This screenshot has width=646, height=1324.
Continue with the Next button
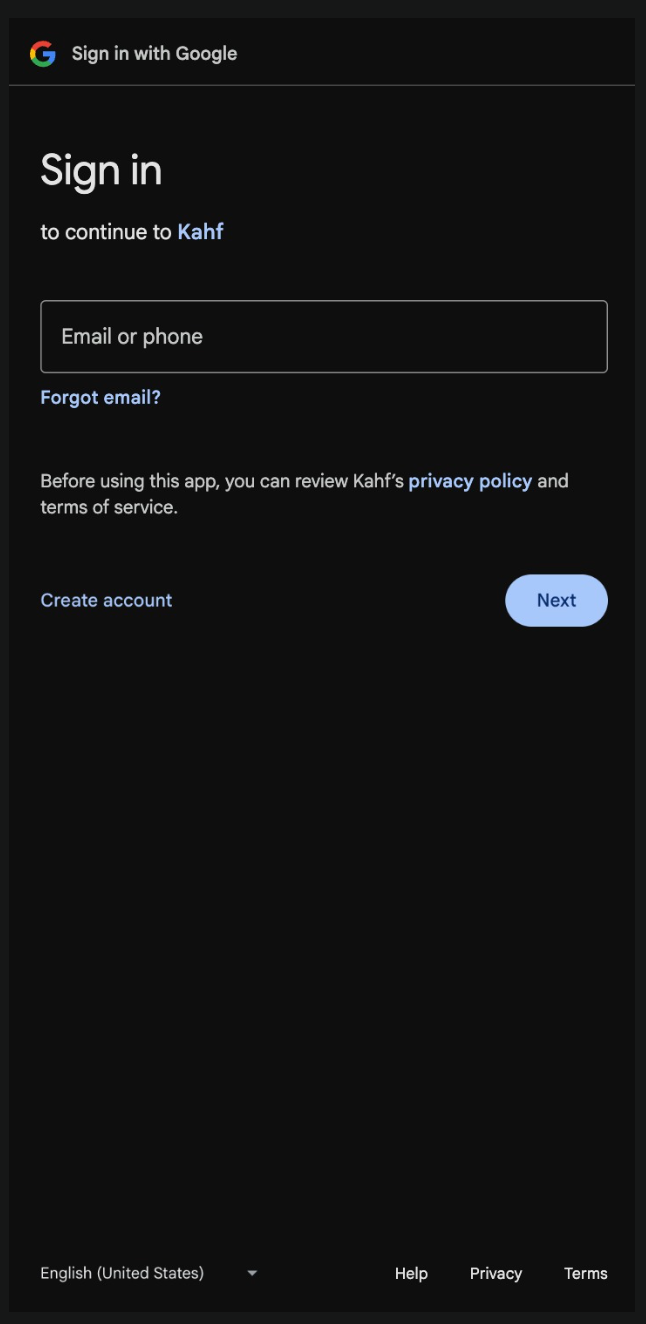click(x=556, y=600)
